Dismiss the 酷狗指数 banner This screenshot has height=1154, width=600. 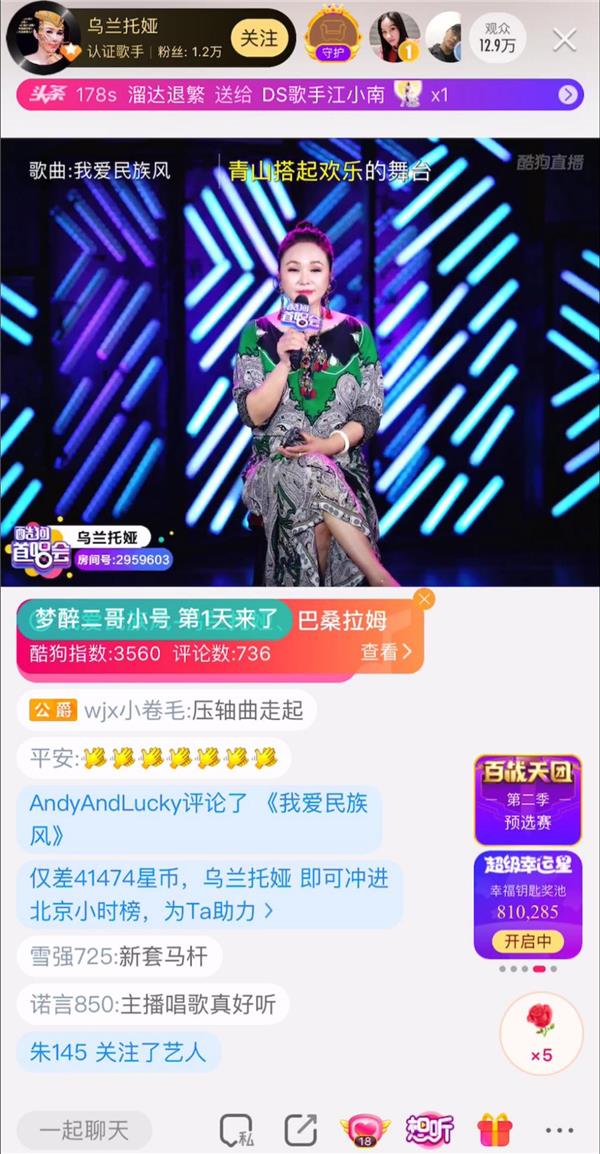pyautogui.click(x=424, y=599)
